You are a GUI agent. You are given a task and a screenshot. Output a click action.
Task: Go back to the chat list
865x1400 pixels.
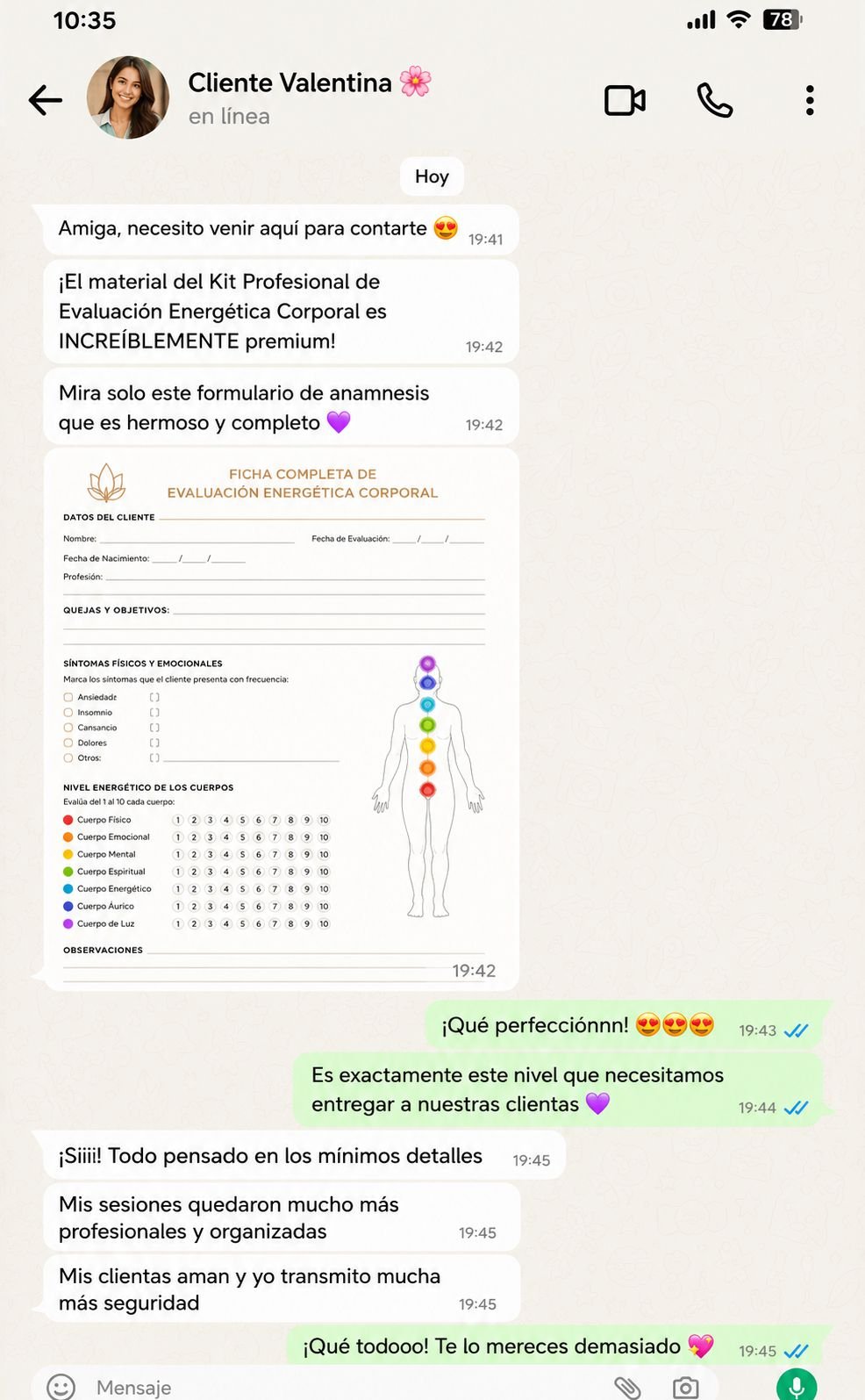tap(46, 100)
